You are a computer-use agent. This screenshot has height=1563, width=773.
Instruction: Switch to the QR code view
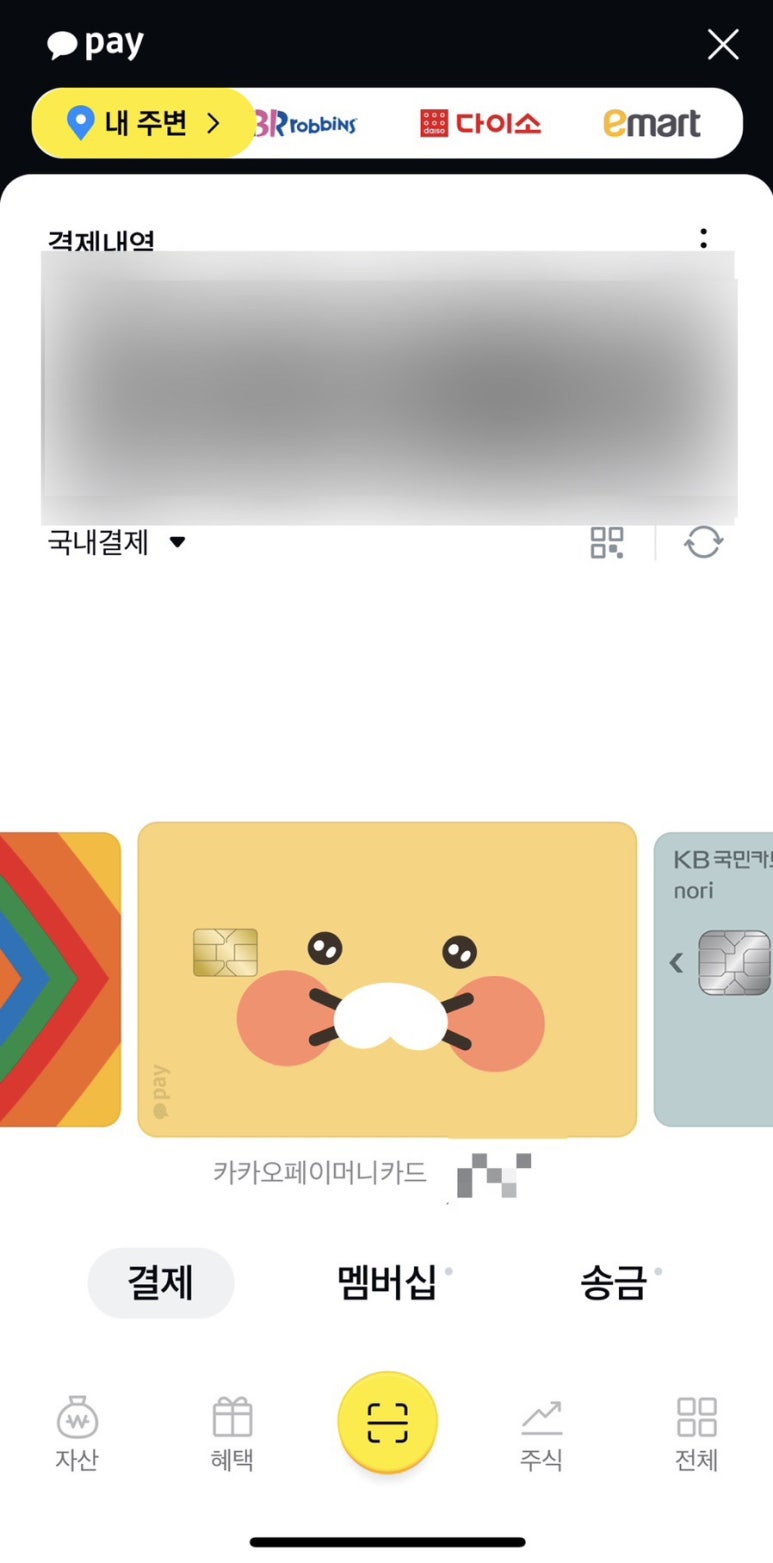pos(607,542)
